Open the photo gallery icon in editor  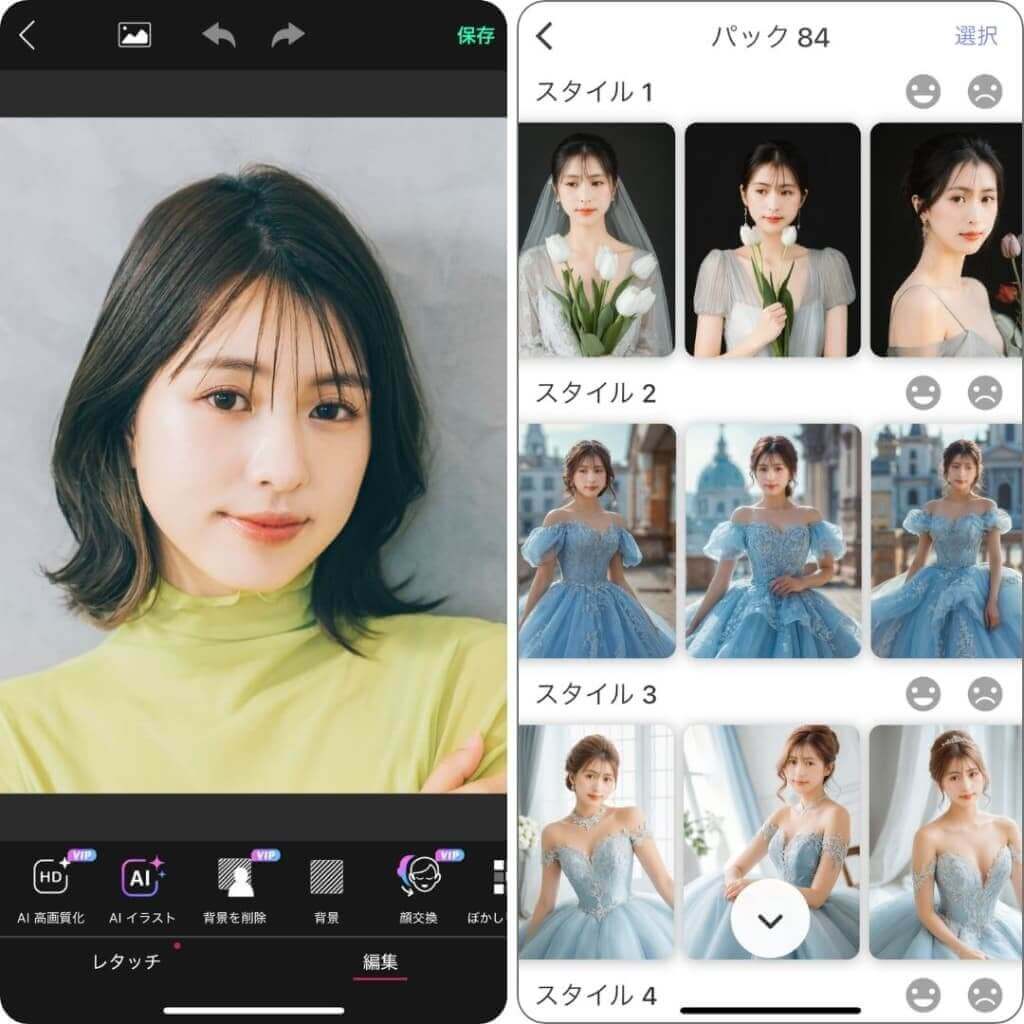(135, 36)
